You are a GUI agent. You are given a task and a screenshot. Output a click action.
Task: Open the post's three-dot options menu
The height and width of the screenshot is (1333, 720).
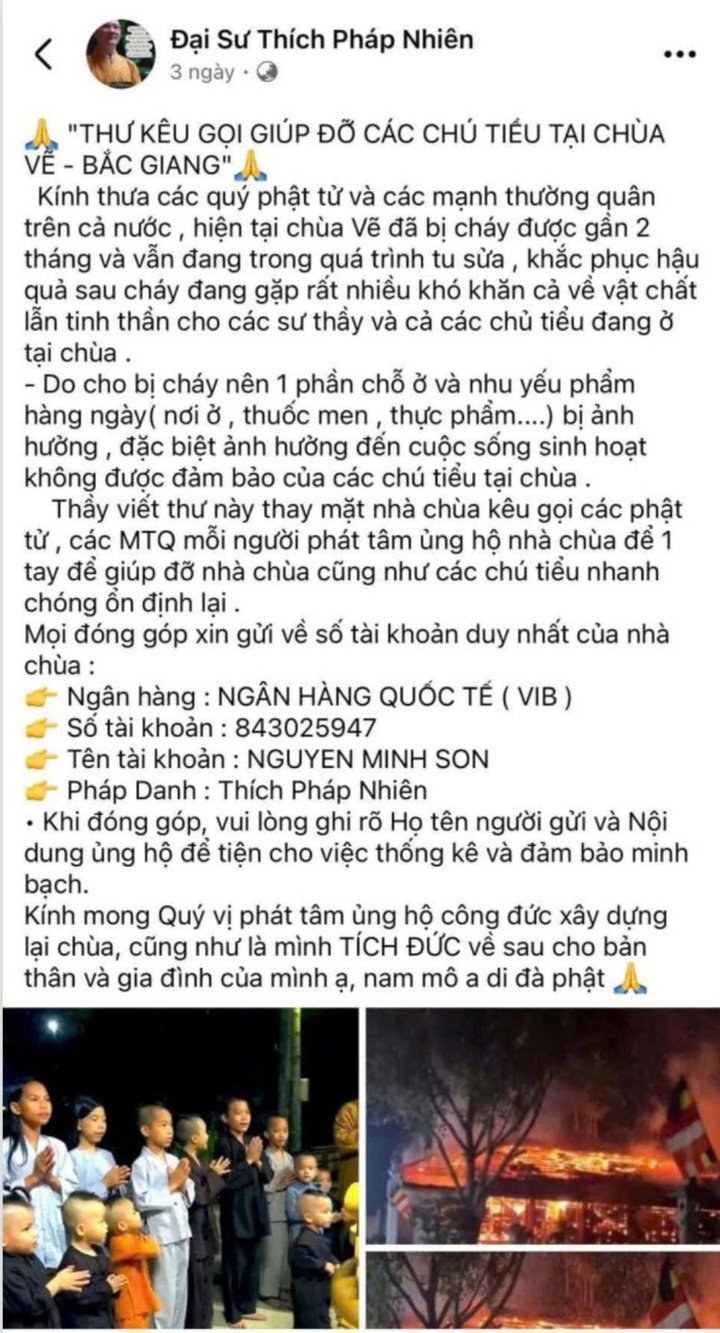click(680, 54)
